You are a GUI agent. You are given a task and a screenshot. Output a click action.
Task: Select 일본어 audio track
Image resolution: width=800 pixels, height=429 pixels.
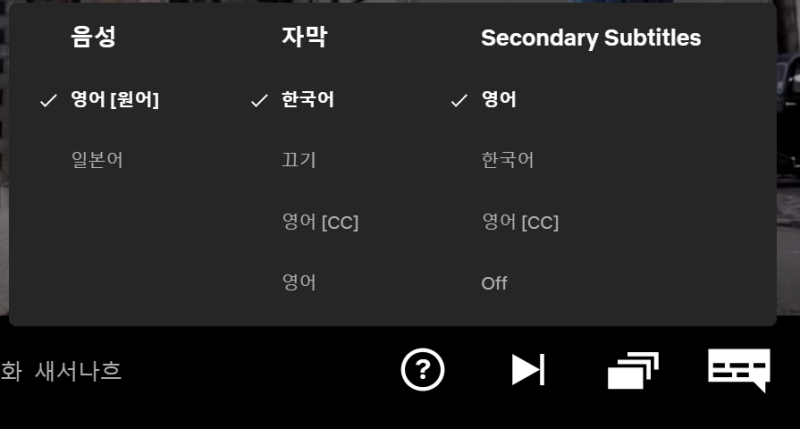[x=97, y=160]
